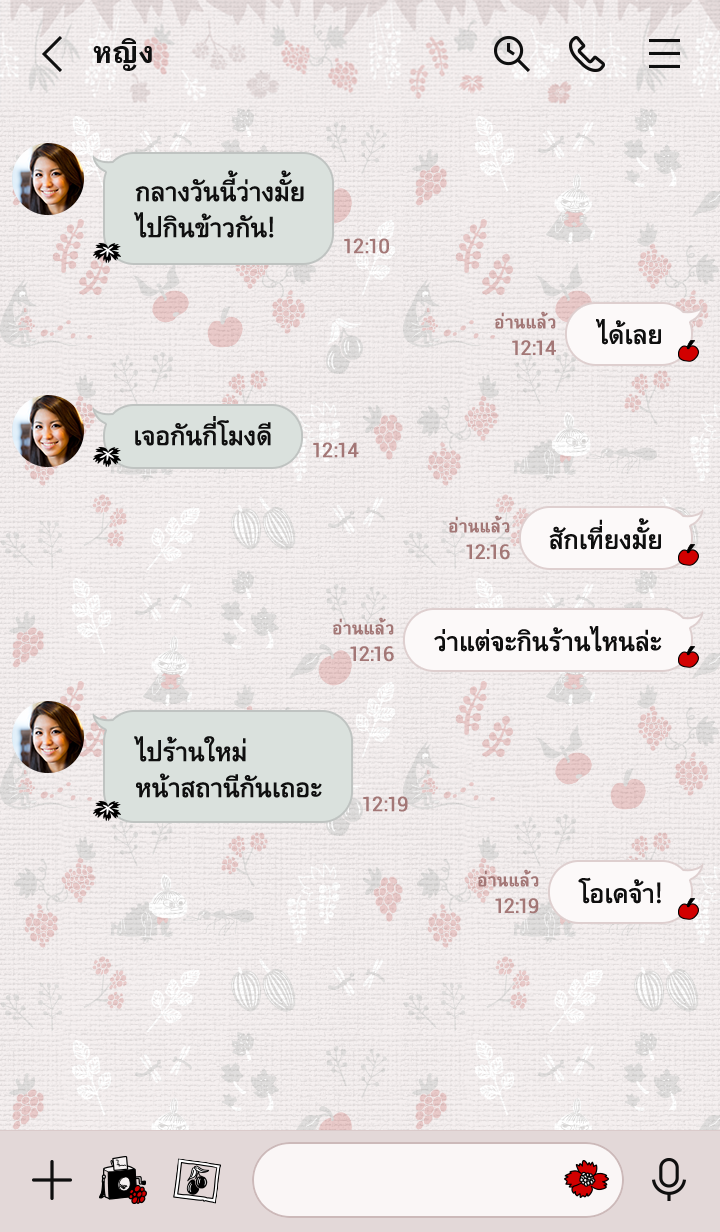Image resolution: width=720 pixels, height=1232 pixels.
Task: Open the sender's profile picture at 12:10
Action: coord(48,179)
